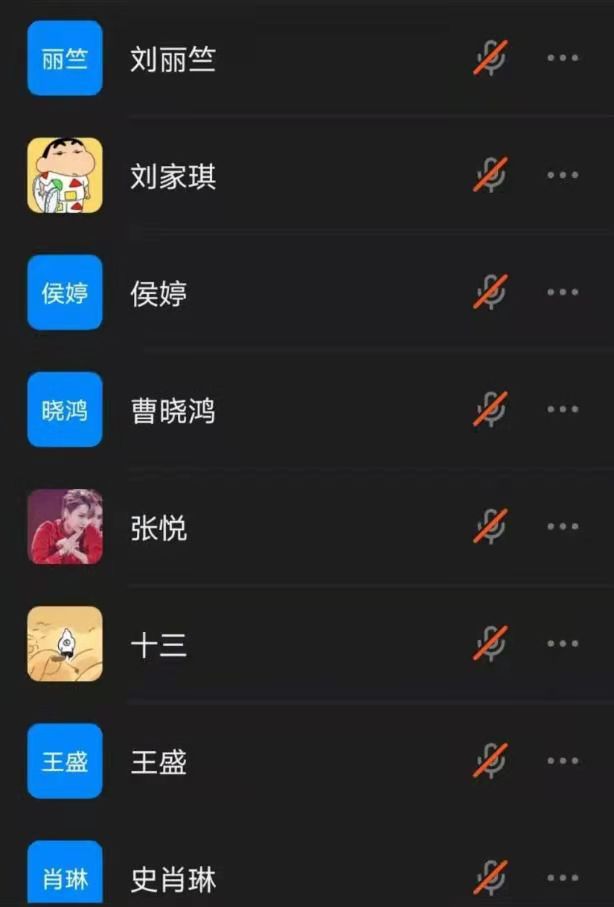Tap the muted microphone icon for 王盛

click(x=490, y=761)
